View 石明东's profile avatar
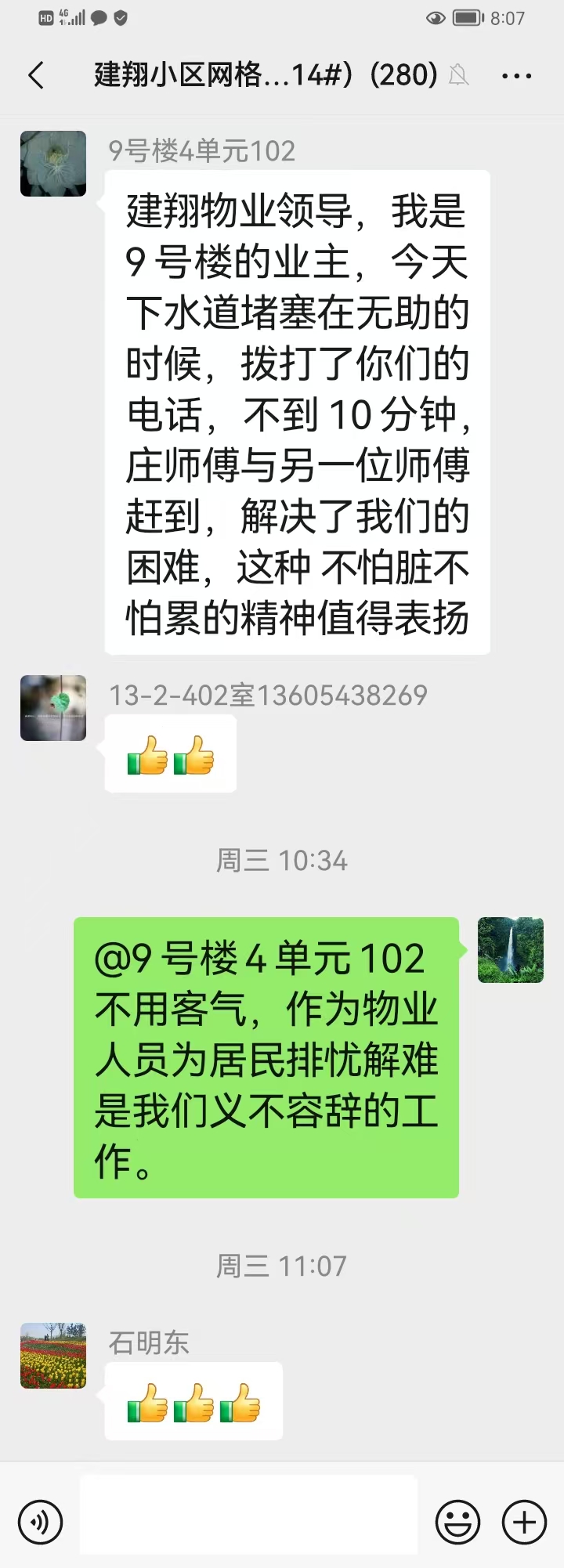The image size is (564, 1568). [53, 1356]
